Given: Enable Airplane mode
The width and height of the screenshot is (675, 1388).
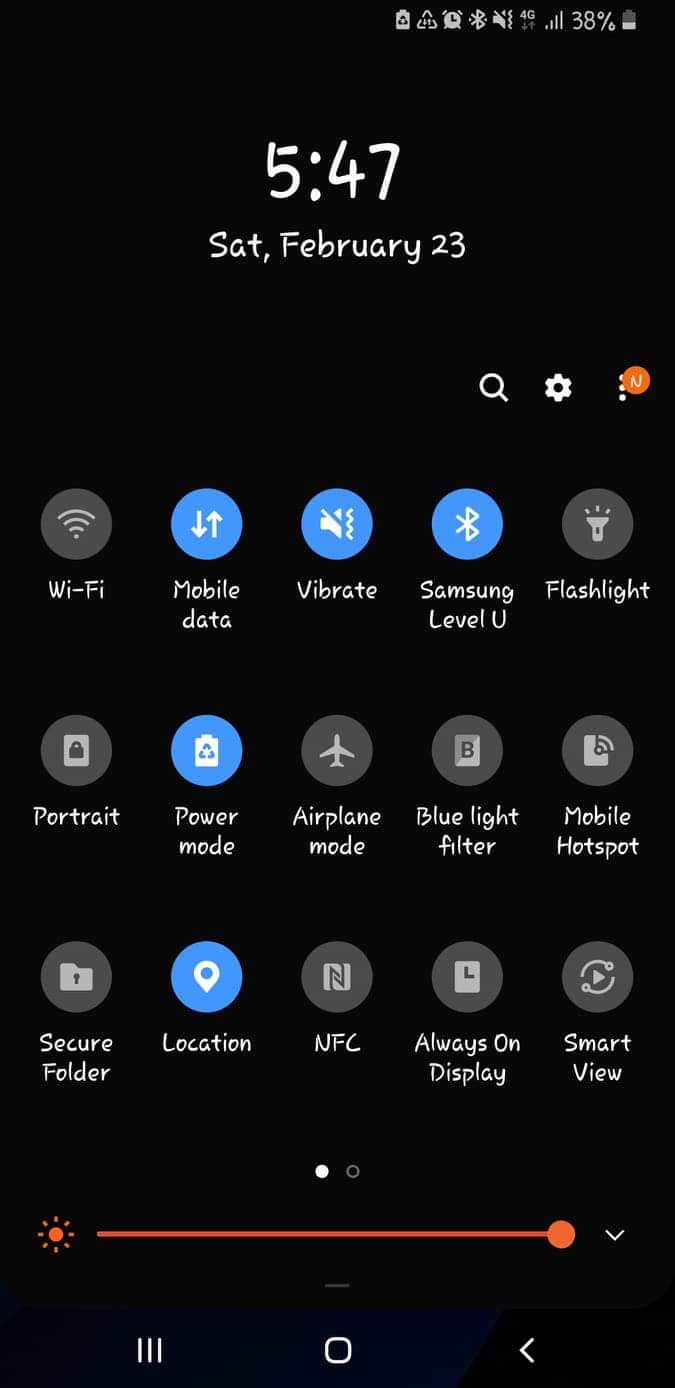Looking at the screenshot, I should coord(337,750).
